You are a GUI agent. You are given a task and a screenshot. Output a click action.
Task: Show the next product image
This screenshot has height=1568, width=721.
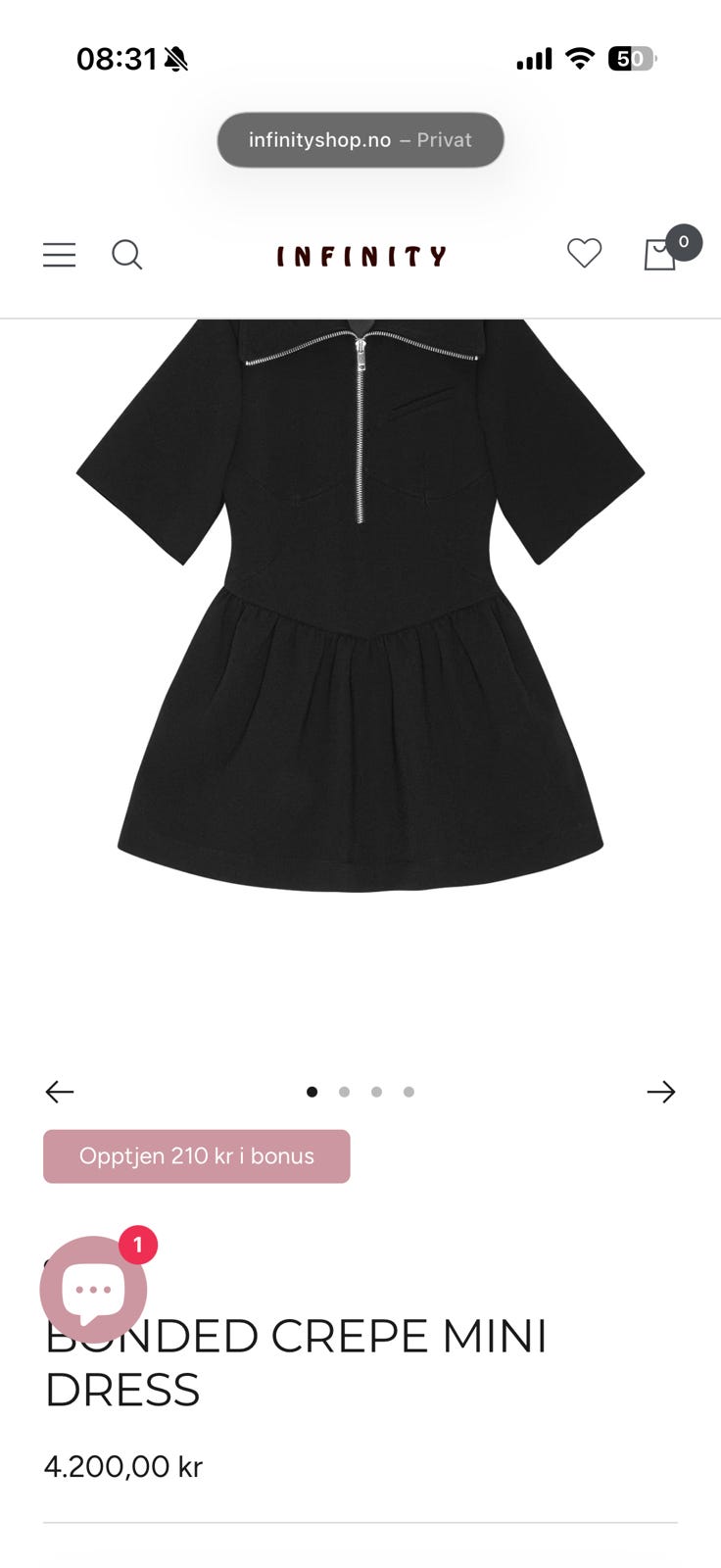click(x=661, y=1092)
